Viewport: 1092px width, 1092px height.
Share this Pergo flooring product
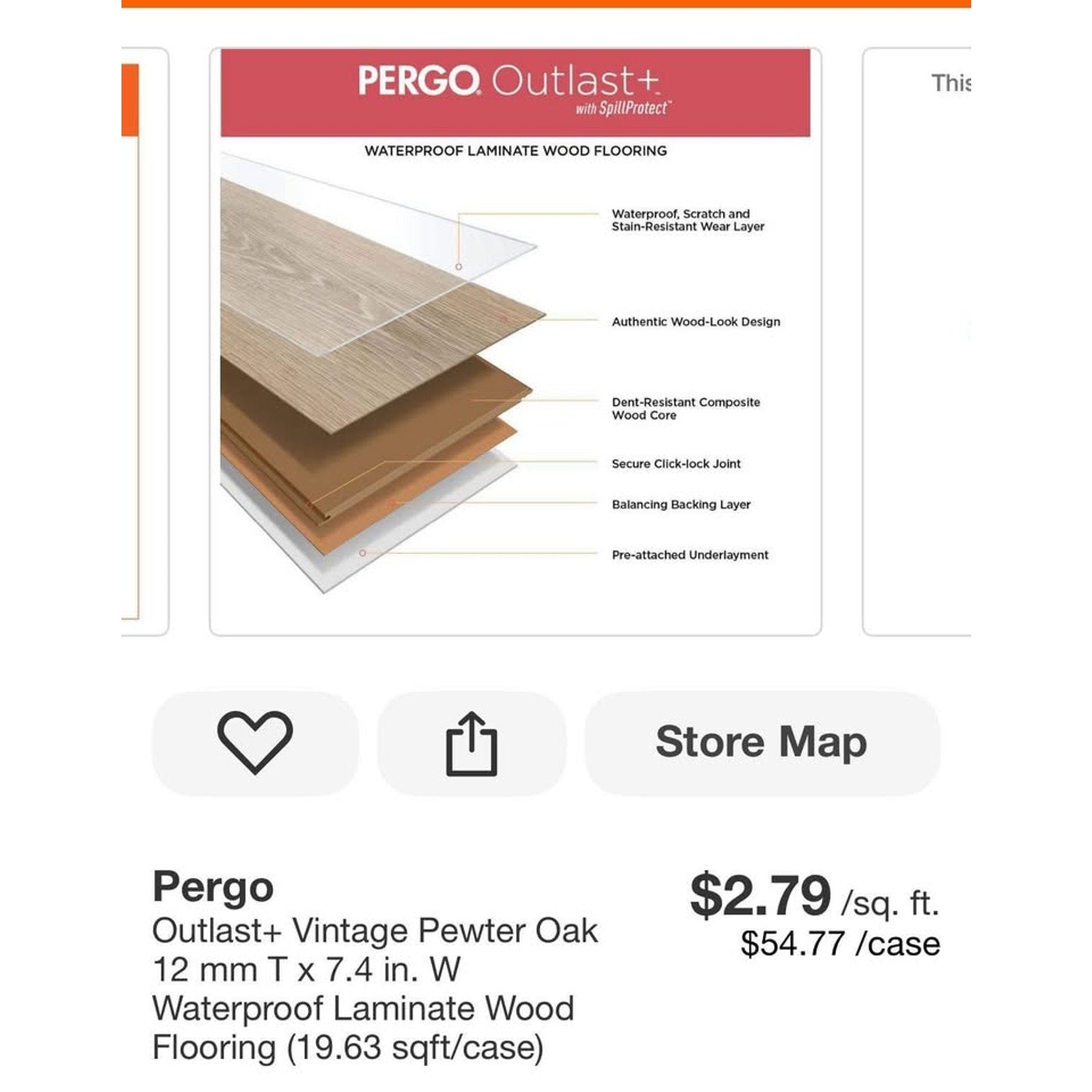coord(472,744)
